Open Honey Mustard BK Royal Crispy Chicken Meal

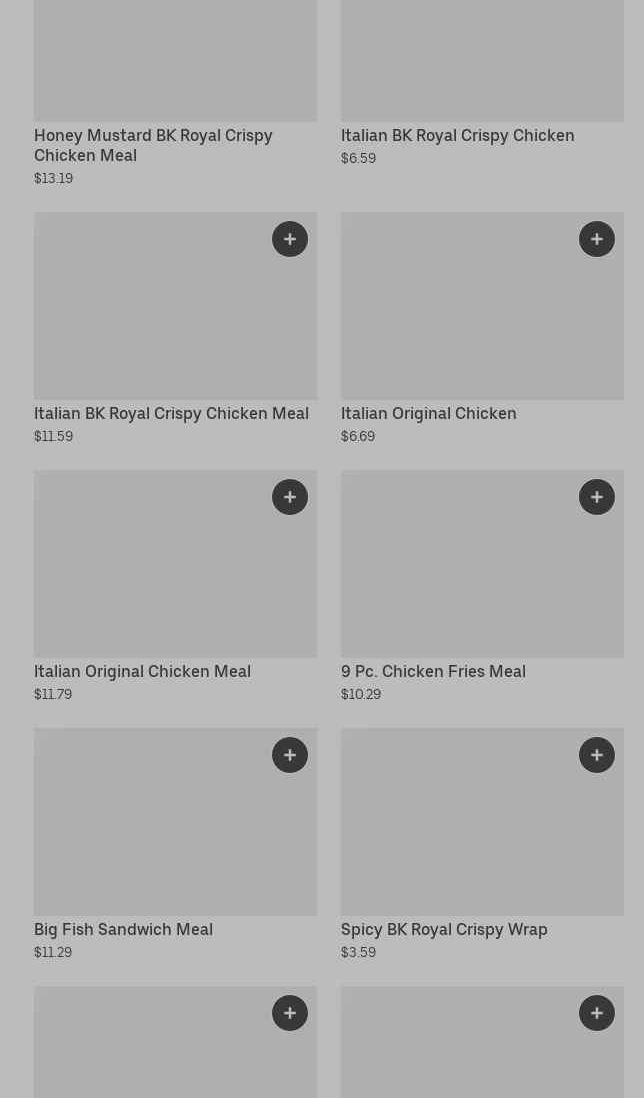(153, 145)
